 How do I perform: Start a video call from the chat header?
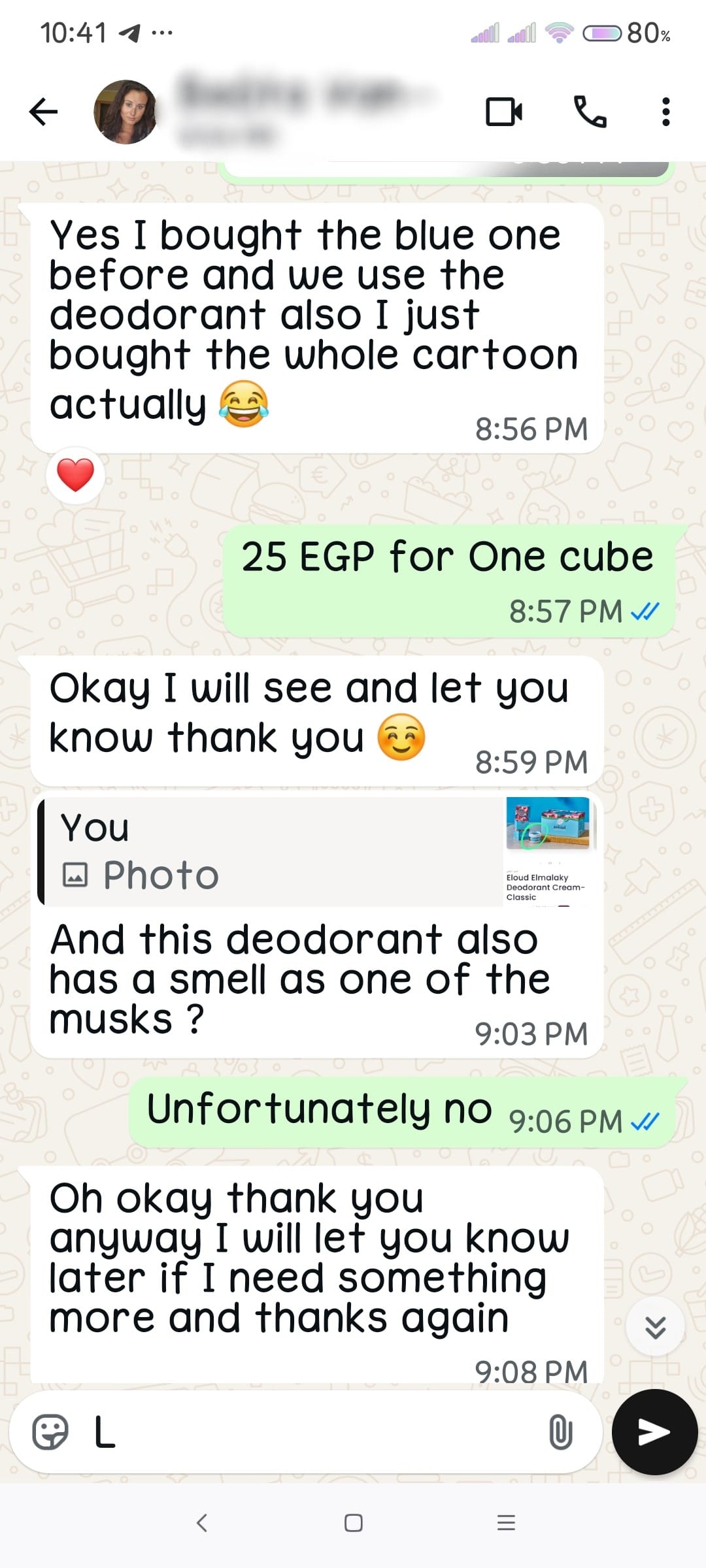pyautogui.click(x=503, y=111)
